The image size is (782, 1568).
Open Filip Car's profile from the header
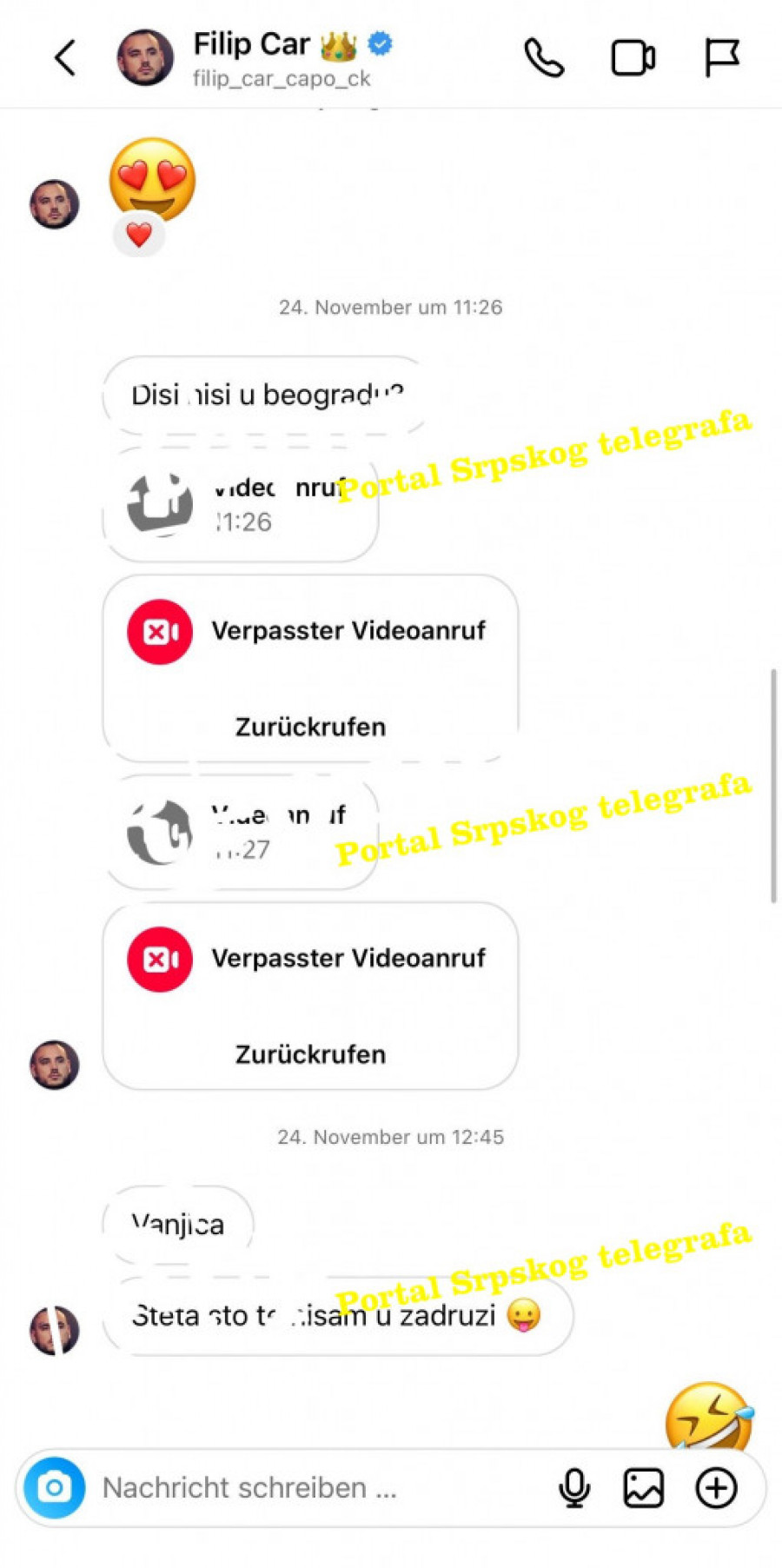(x=252, y=57)
